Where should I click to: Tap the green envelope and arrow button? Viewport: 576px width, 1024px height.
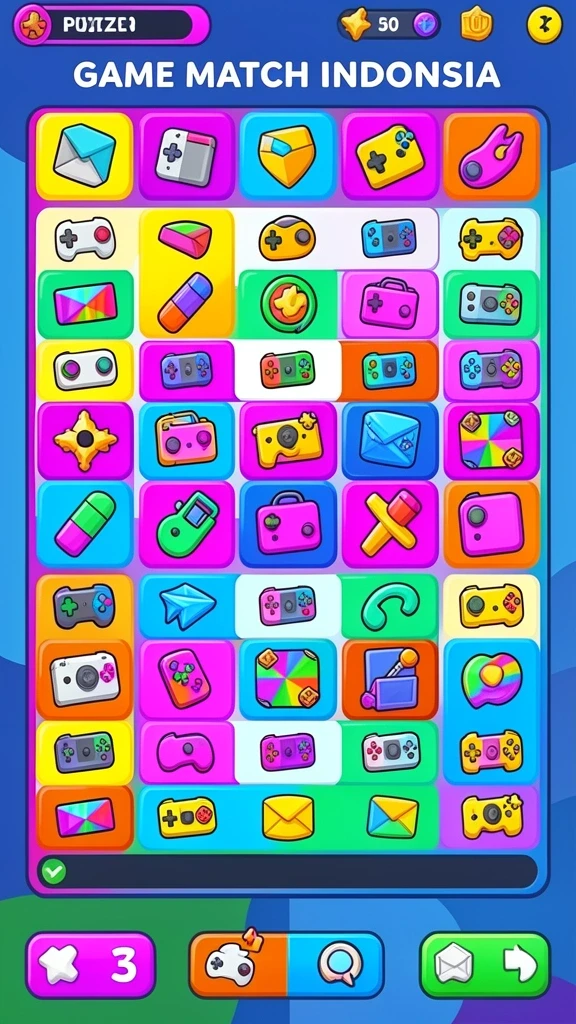point(485,965)
